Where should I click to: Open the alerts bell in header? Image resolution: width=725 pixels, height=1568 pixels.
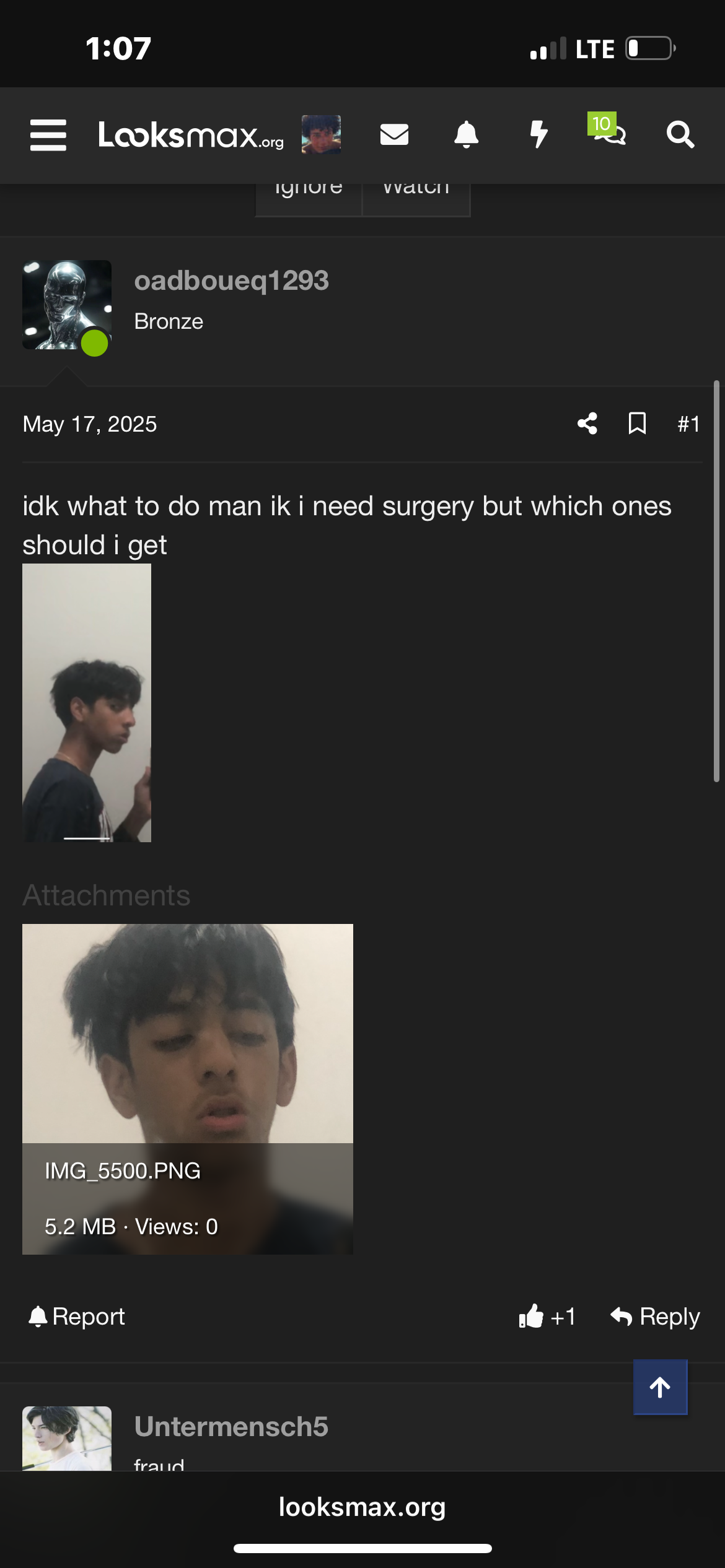click(x=467, y=134)
